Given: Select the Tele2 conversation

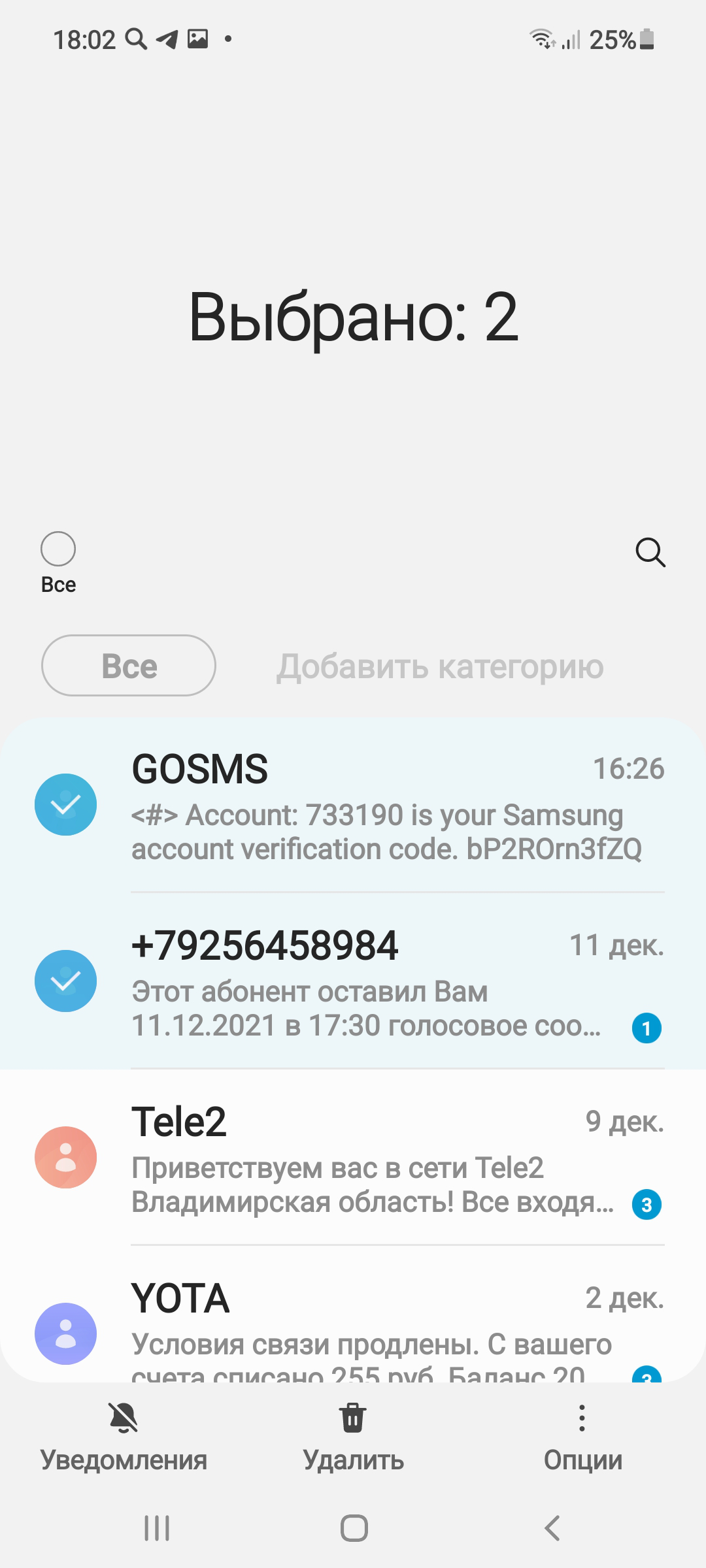Looking at the screenshot, I should pyautogui.click(x=353, y=1158).
